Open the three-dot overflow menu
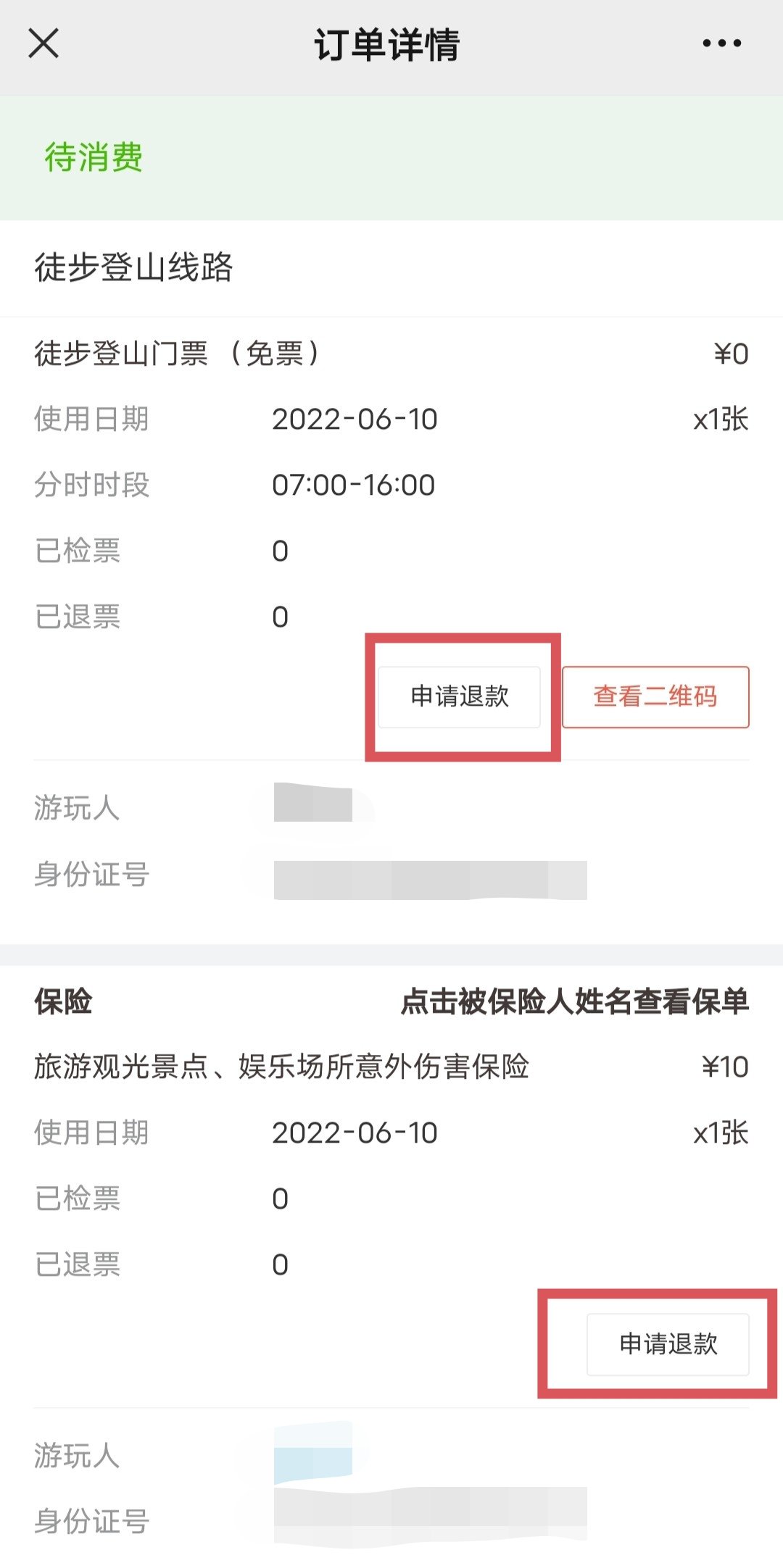Viewport: 783px width, 1568px height. tap(721, 43)
